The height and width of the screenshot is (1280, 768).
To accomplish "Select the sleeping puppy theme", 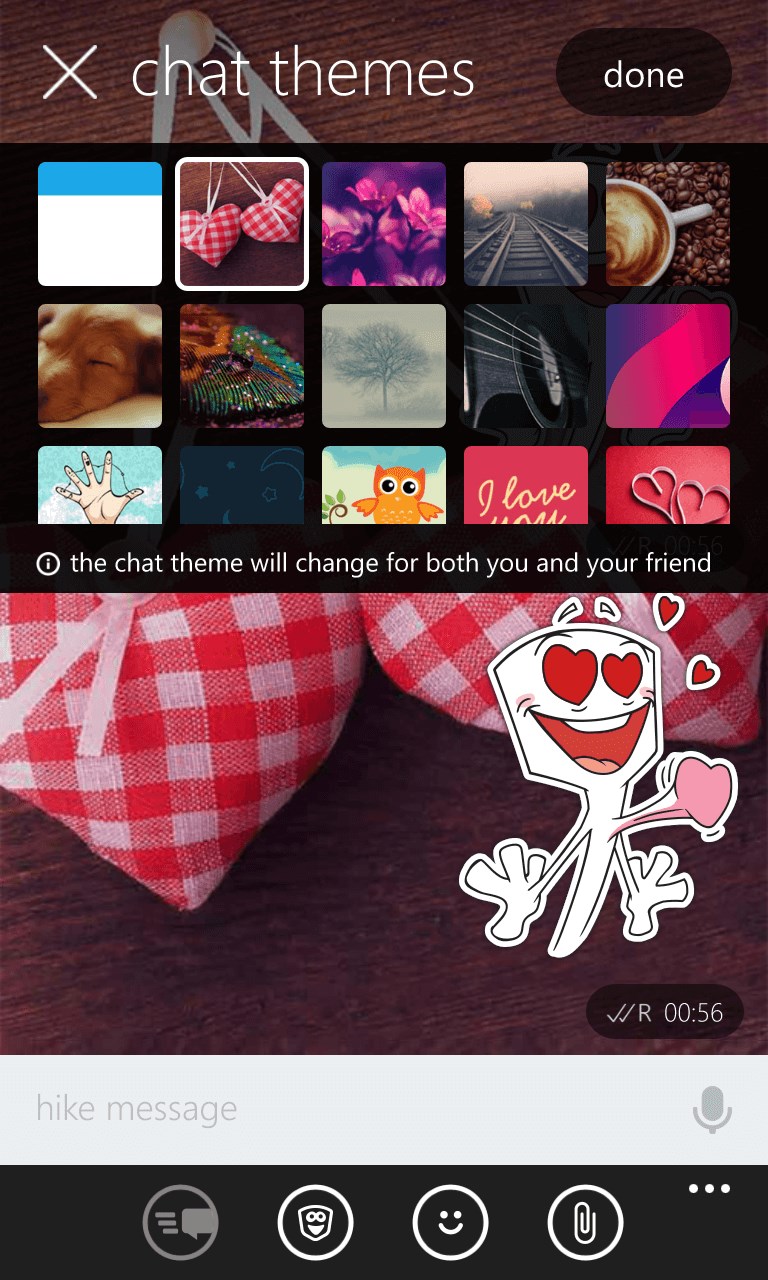I will [100, 365].
